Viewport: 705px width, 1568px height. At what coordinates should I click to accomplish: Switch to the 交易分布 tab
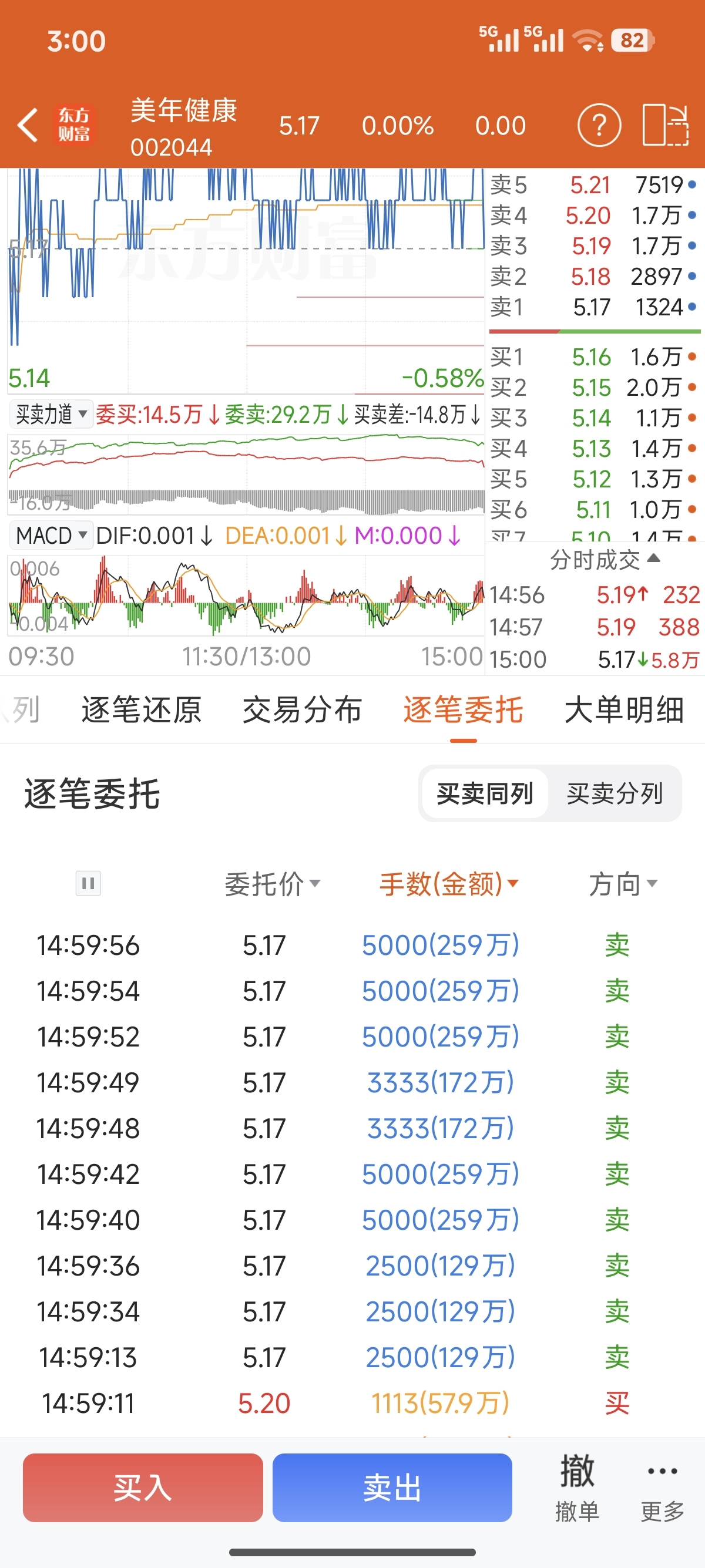coord(302,711)
